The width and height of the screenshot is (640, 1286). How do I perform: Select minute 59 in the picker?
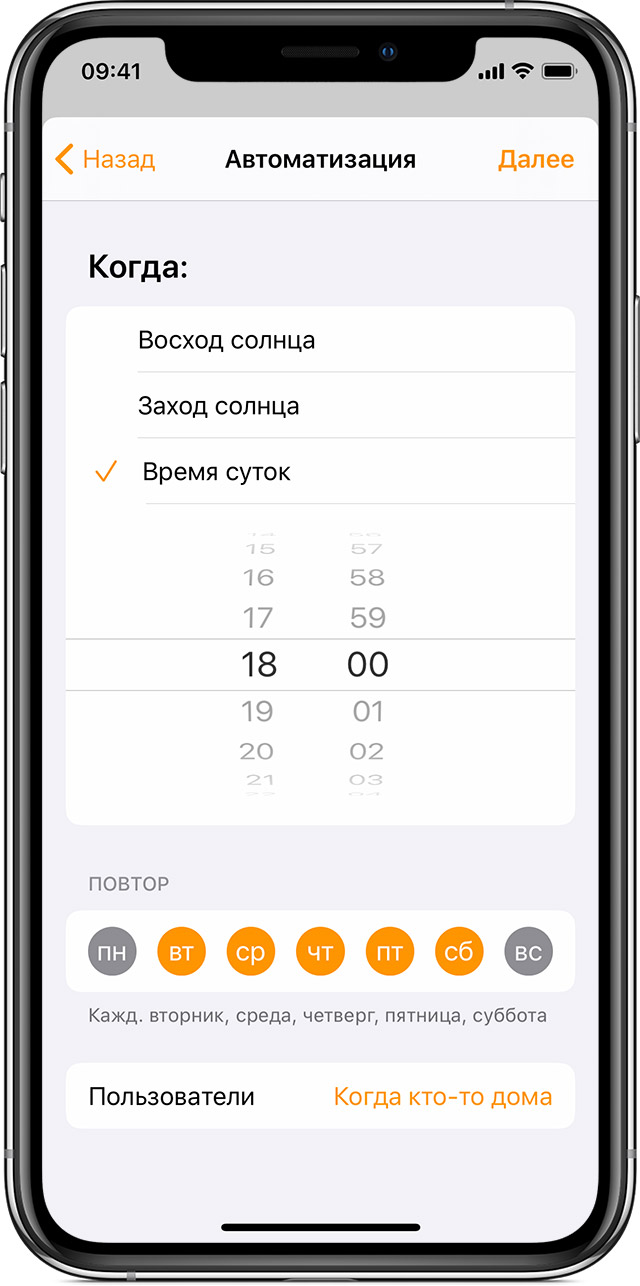[x=367, y=618]
